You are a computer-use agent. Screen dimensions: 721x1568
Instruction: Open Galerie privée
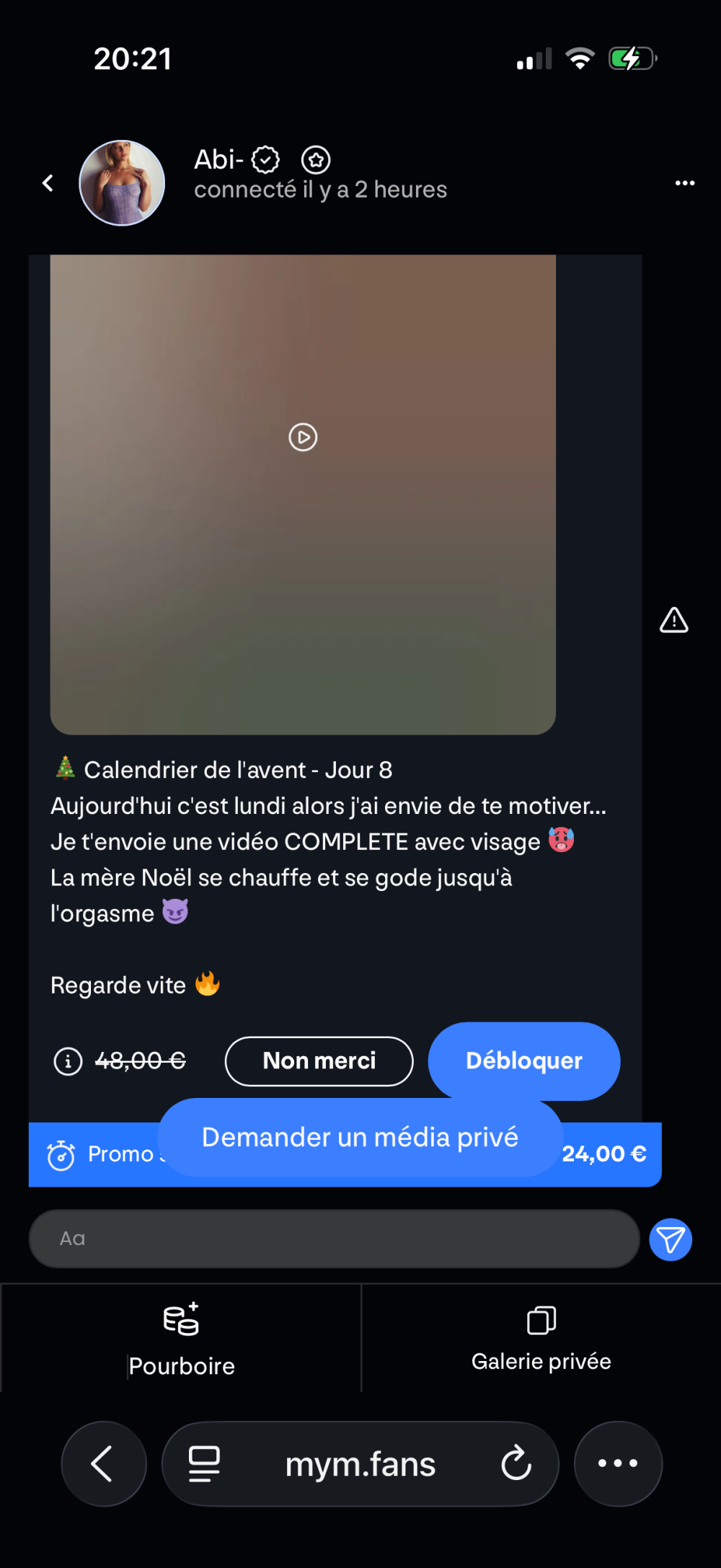pyautogui.click(x=541, y=1339)
